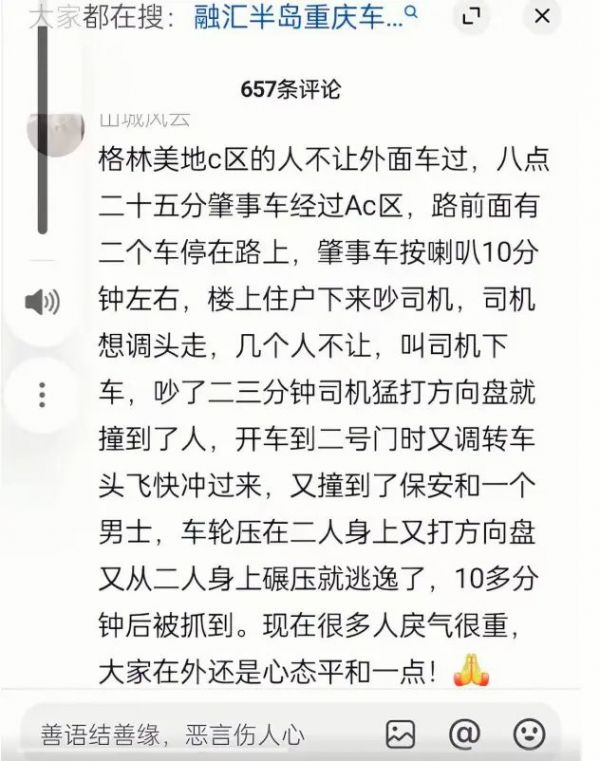Attach a picture to your comment
This screenshot has width=600, height=761.
click(400, 734)
